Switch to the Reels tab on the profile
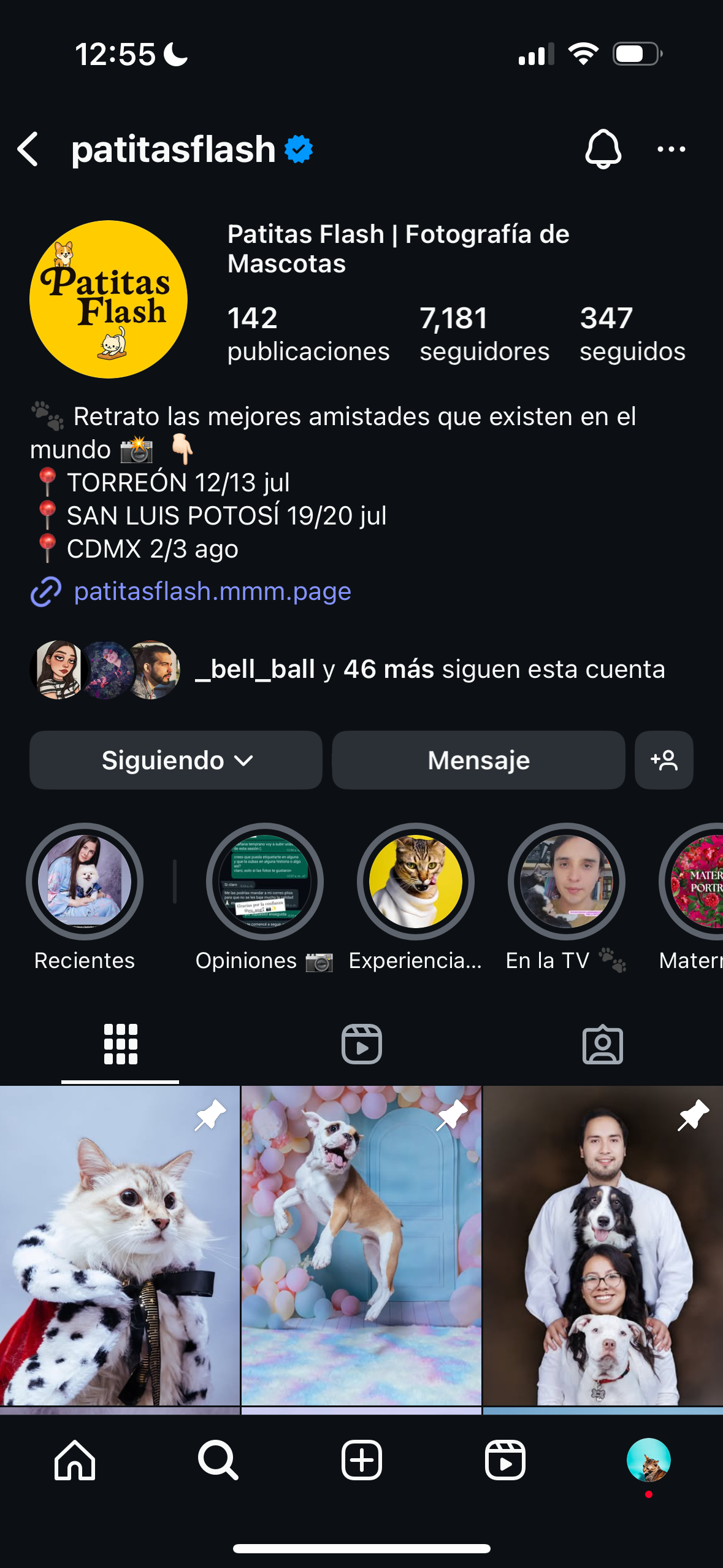 pyautogui.click(x=362, y=1044)
